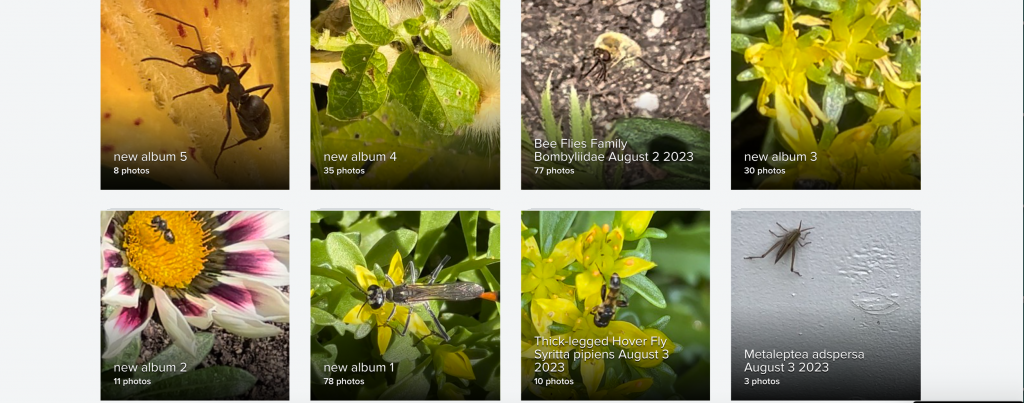Viewport: 1024px width, 403px height.
Task: View the Metaleptea adspersa album
Action: (825, 305)
